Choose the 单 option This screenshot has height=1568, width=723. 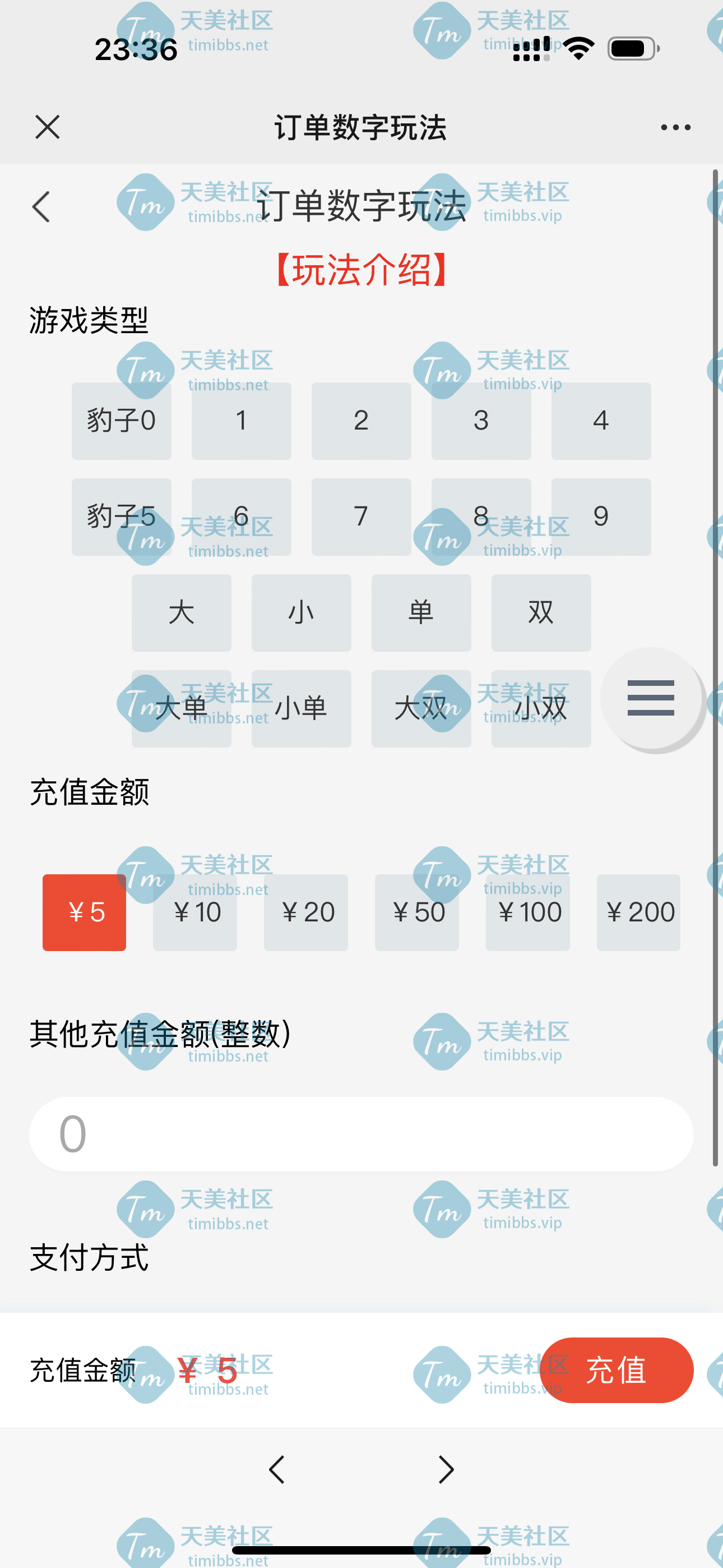421,612
